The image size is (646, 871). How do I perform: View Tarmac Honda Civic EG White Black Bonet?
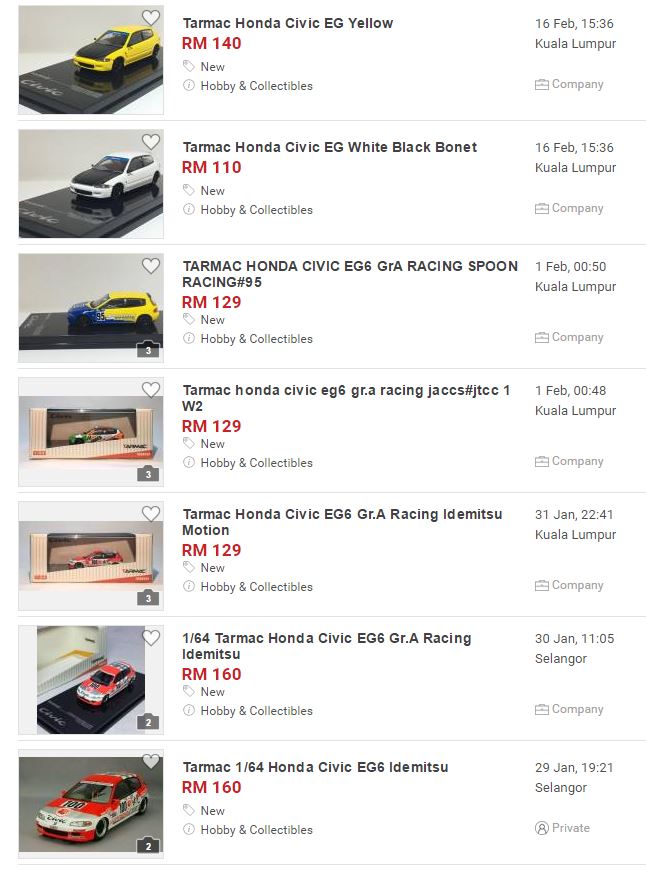[329, 147]
